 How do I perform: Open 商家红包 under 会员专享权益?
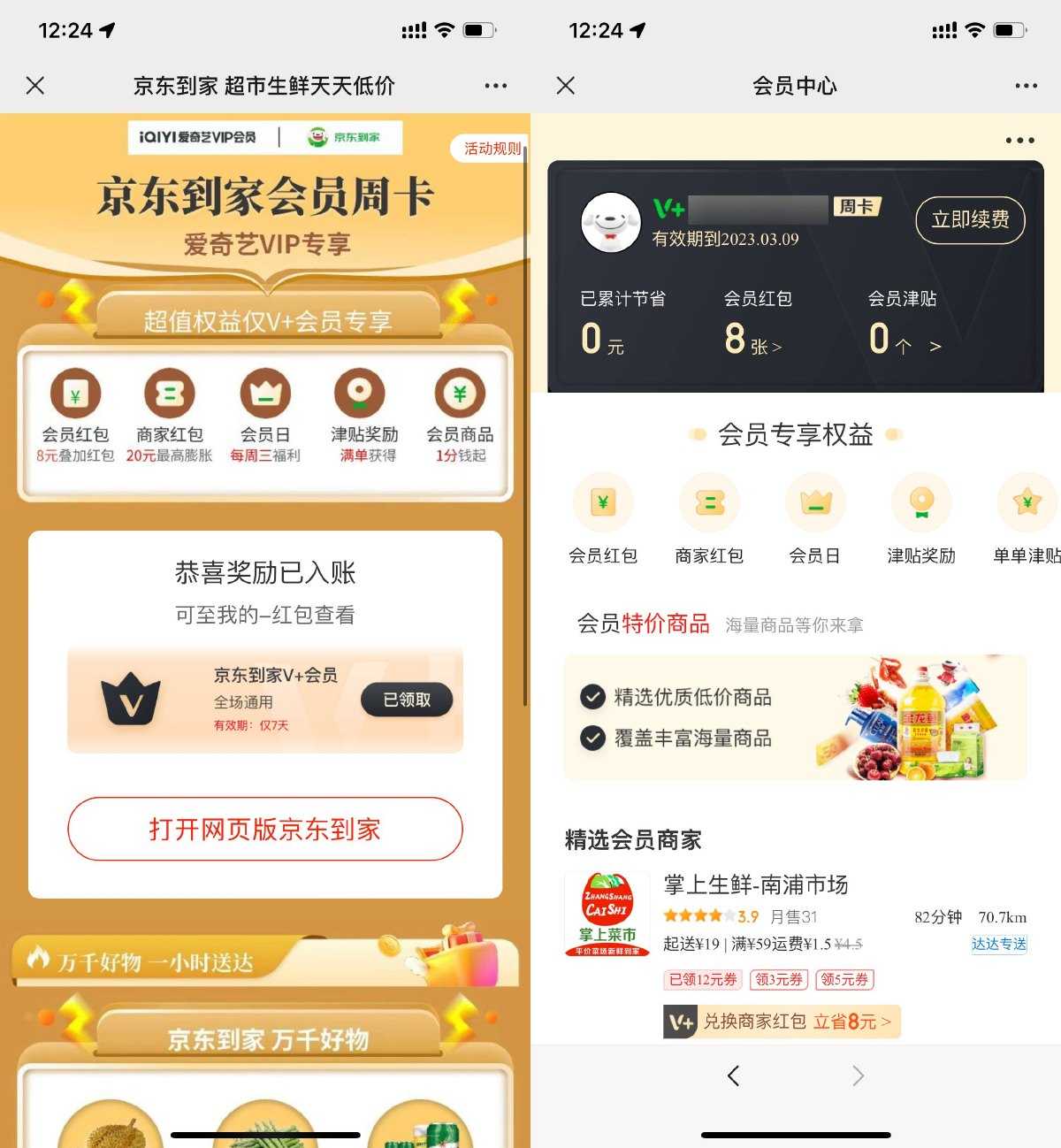(709, 519)
